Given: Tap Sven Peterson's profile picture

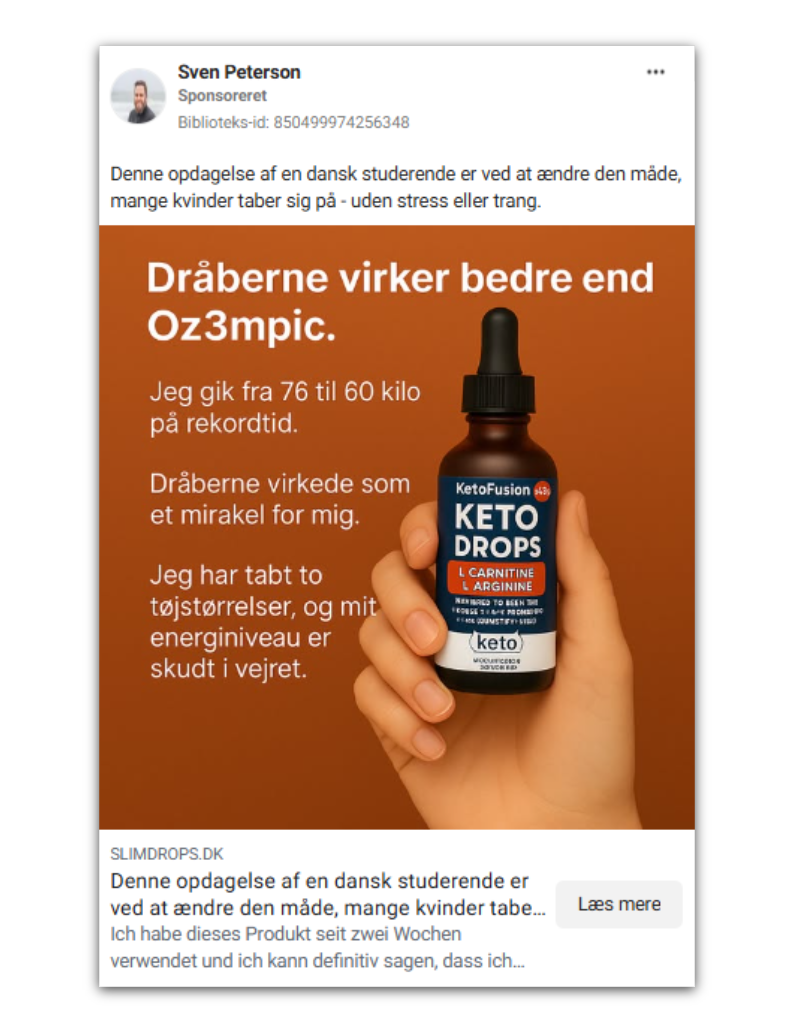Looking at the screenshot, I should 138,97.
